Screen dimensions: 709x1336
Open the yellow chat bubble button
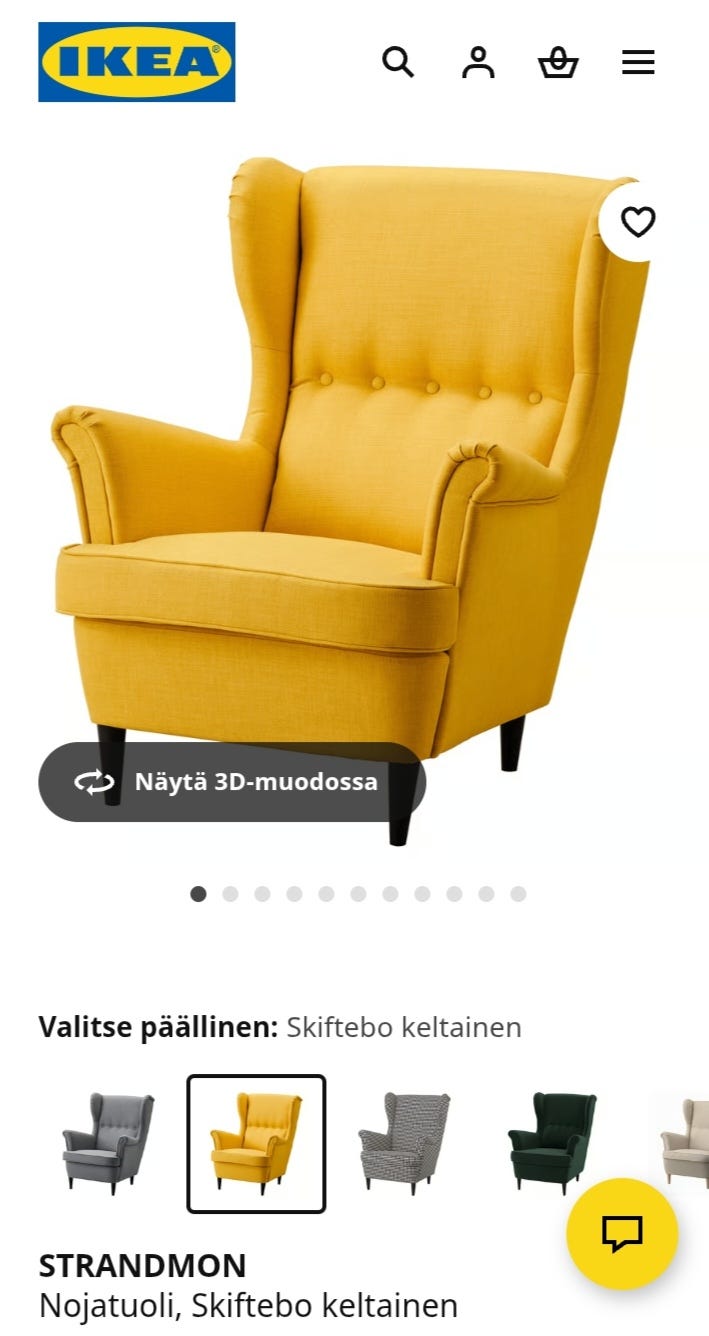tap(622, 1233)
